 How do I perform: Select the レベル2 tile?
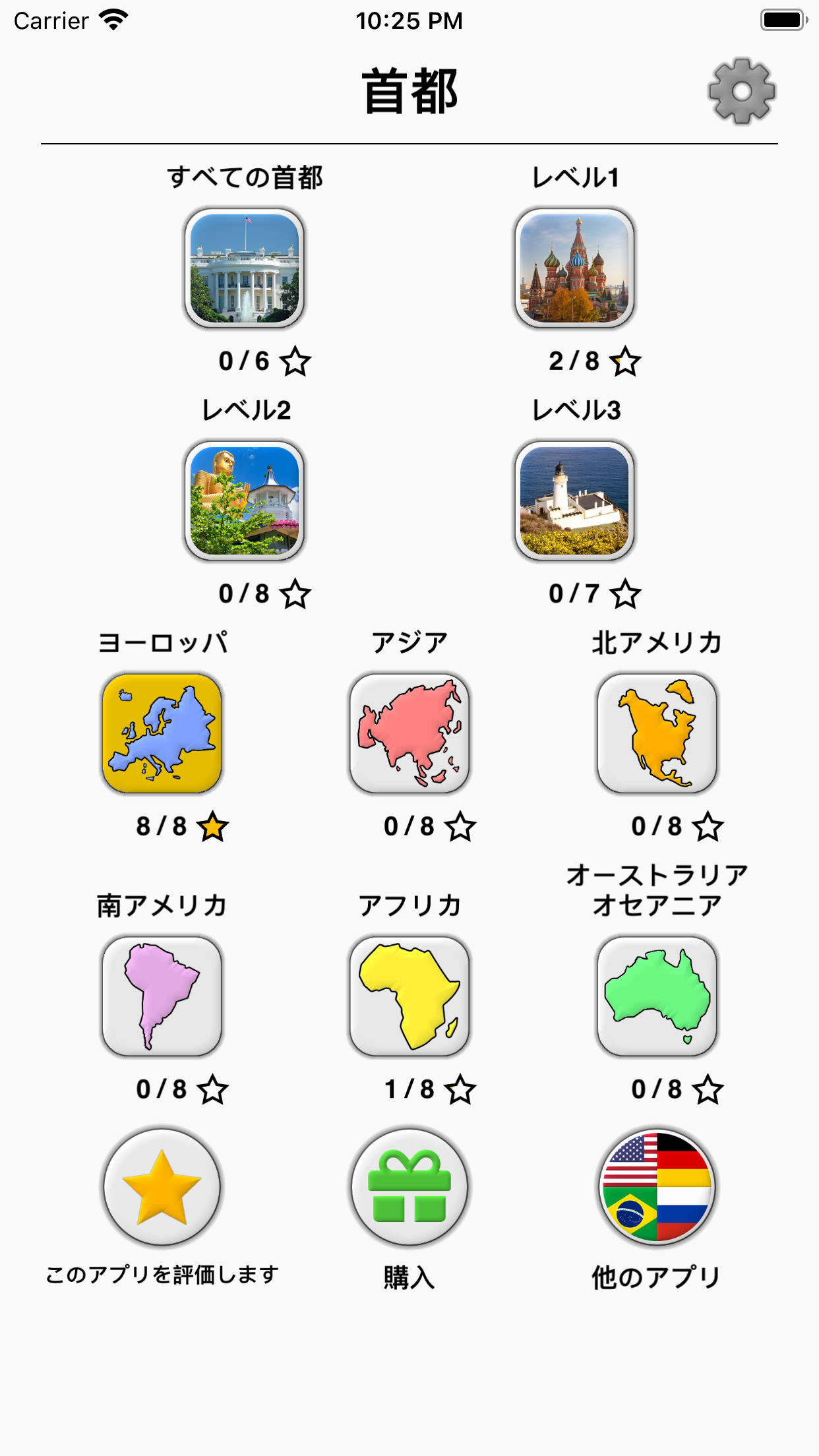[x=244, y=501]
